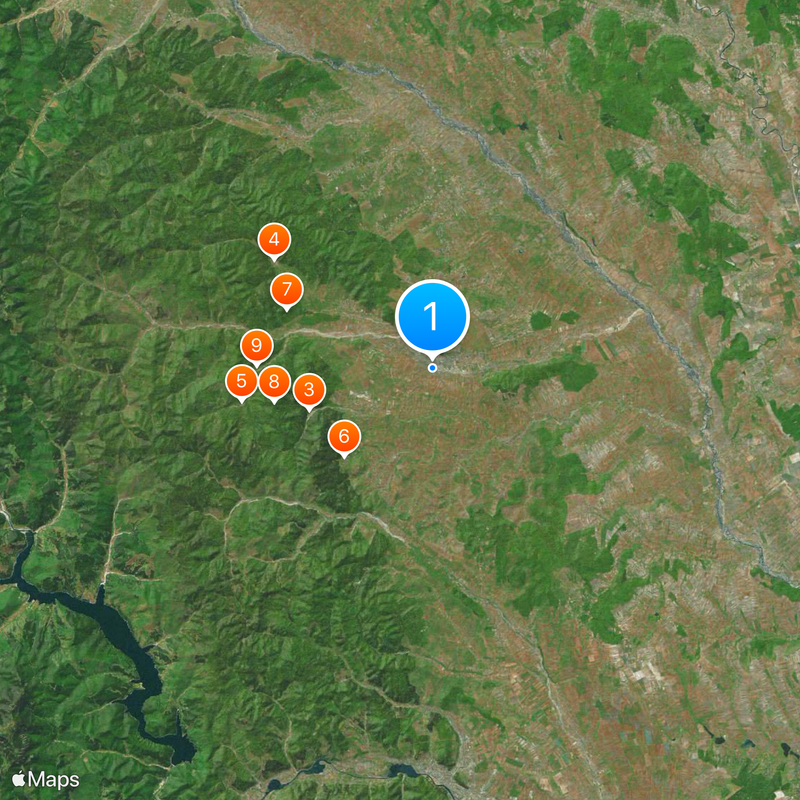Tap the orange pin labeled 5
Image resolution: width=800 pixels, height=800 pixels.
[x=241, y=381]
